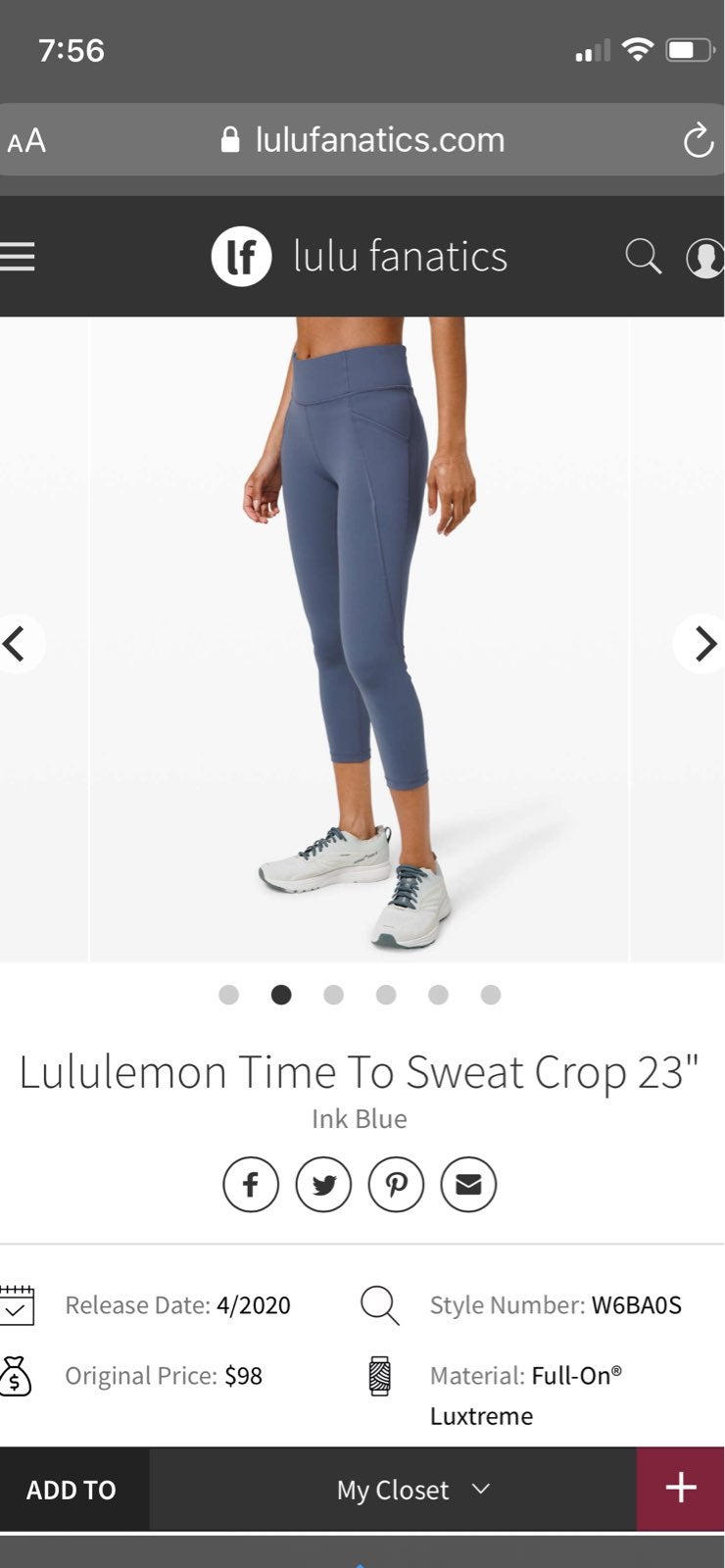Viewport: 725px width, 1568px height.
Task: Jump to the third image dot
Action: (x=333, y=995)
